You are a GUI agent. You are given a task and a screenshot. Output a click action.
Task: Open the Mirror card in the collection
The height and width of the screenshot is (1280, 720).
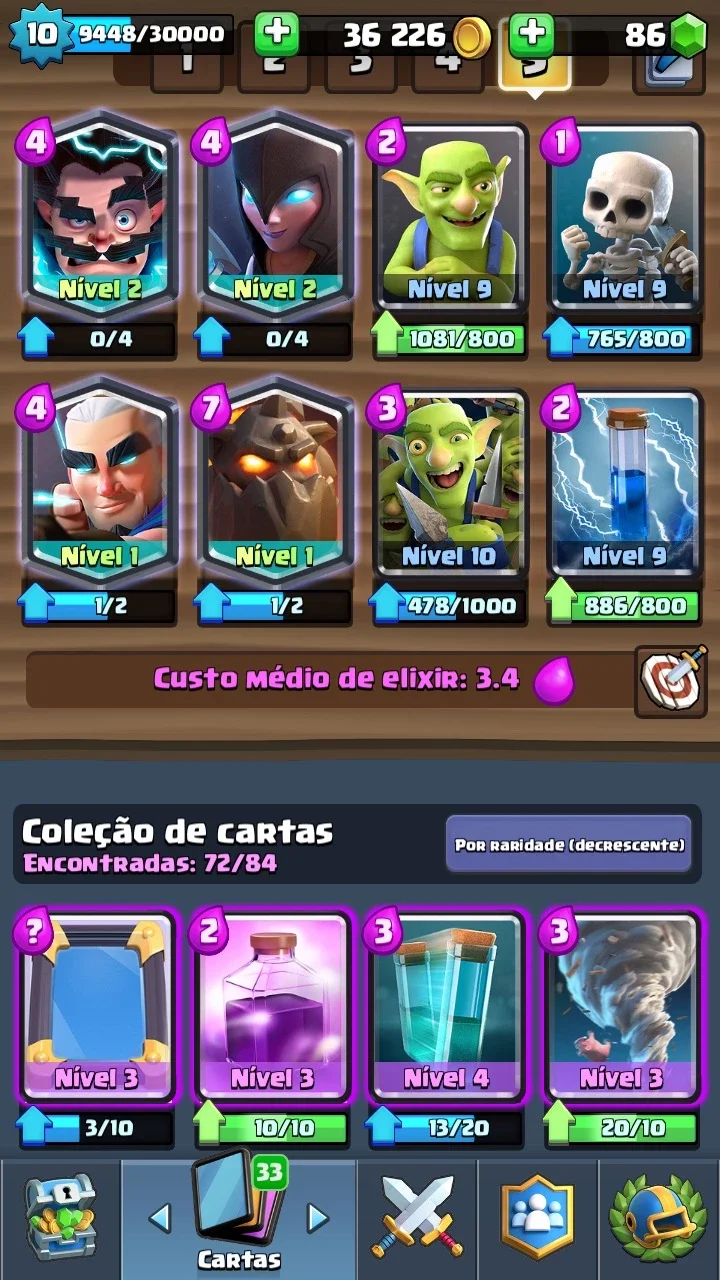tap(98, 1006)
